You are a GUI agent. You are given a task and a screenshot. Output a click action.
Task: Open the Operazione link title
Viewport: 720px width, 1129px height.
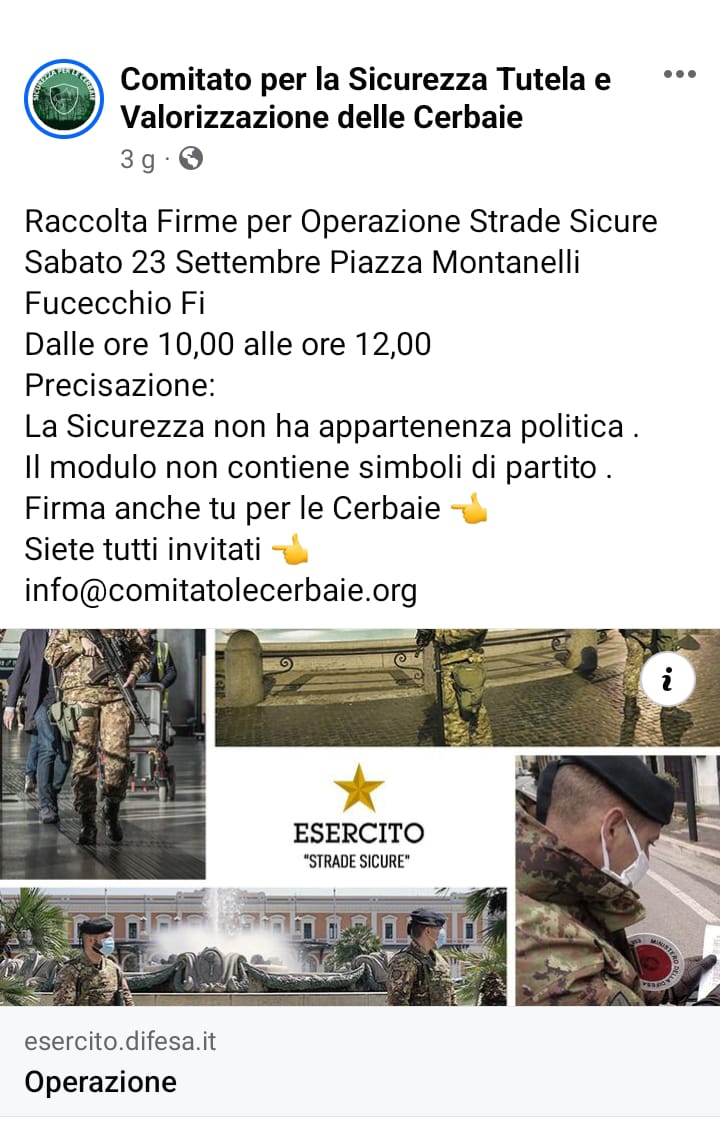(x=100, y=1082)
